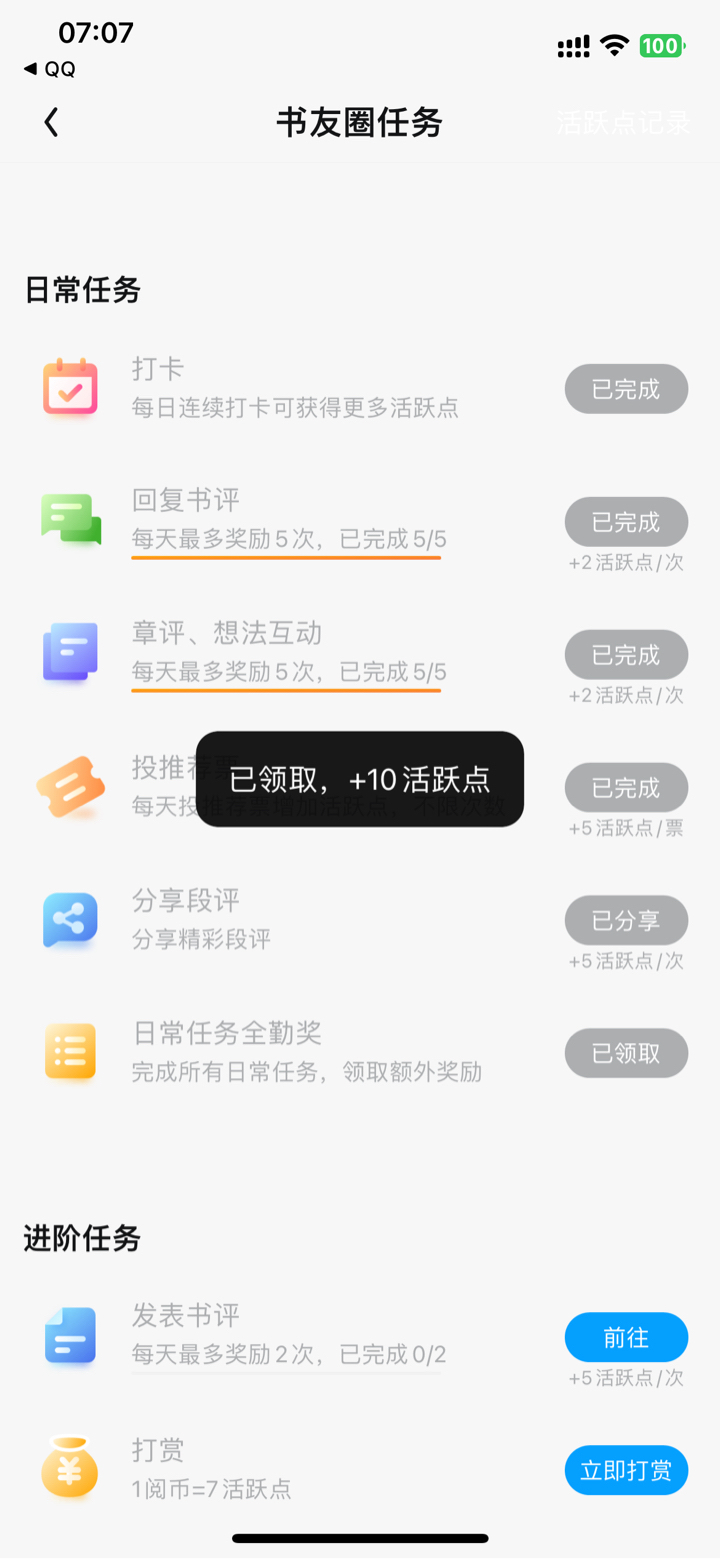The width and height of the screenshot is (720, 1559).
Task: Tap the 前往 button for 发表书评
Action: (626, 1337)
